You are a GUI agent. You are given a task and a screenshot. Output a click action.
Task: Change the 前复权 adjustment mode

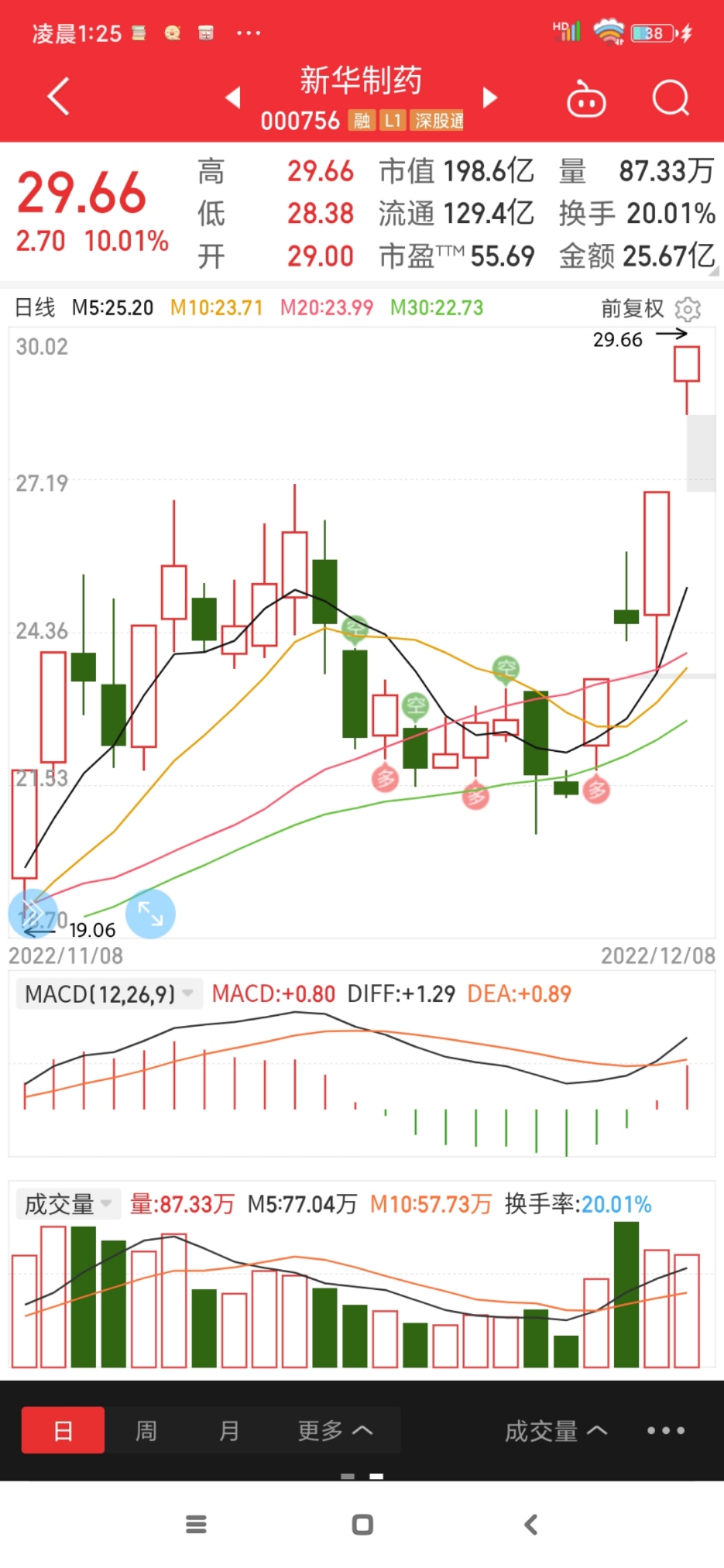[x=632, y=308]
